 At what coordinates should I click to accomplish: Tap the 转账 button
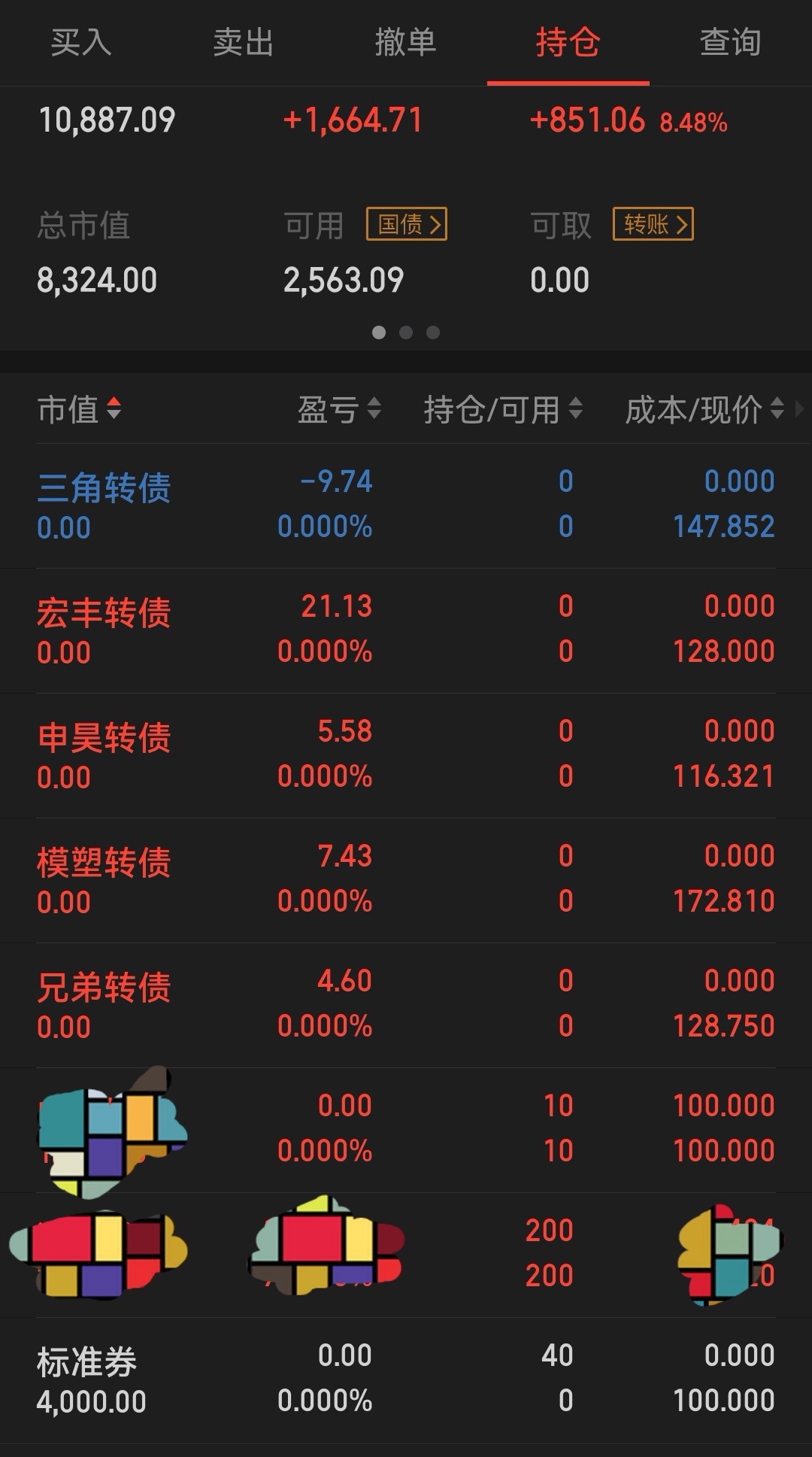coord(653,224)
